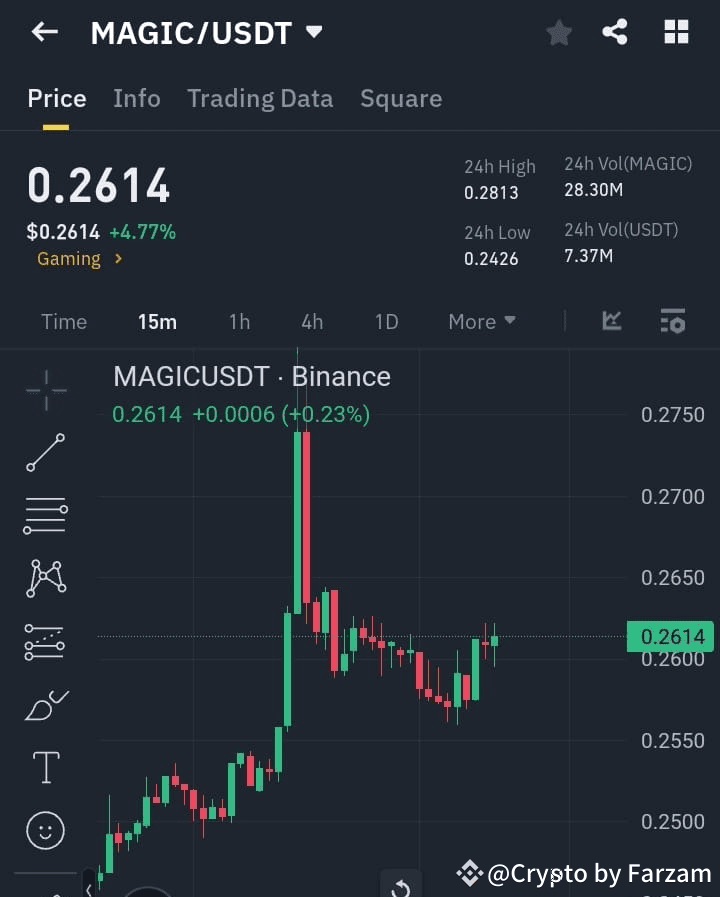This screenshot has width=720, height=897.
Task: Select the parallel lines drawing tool
Action: 45,641
